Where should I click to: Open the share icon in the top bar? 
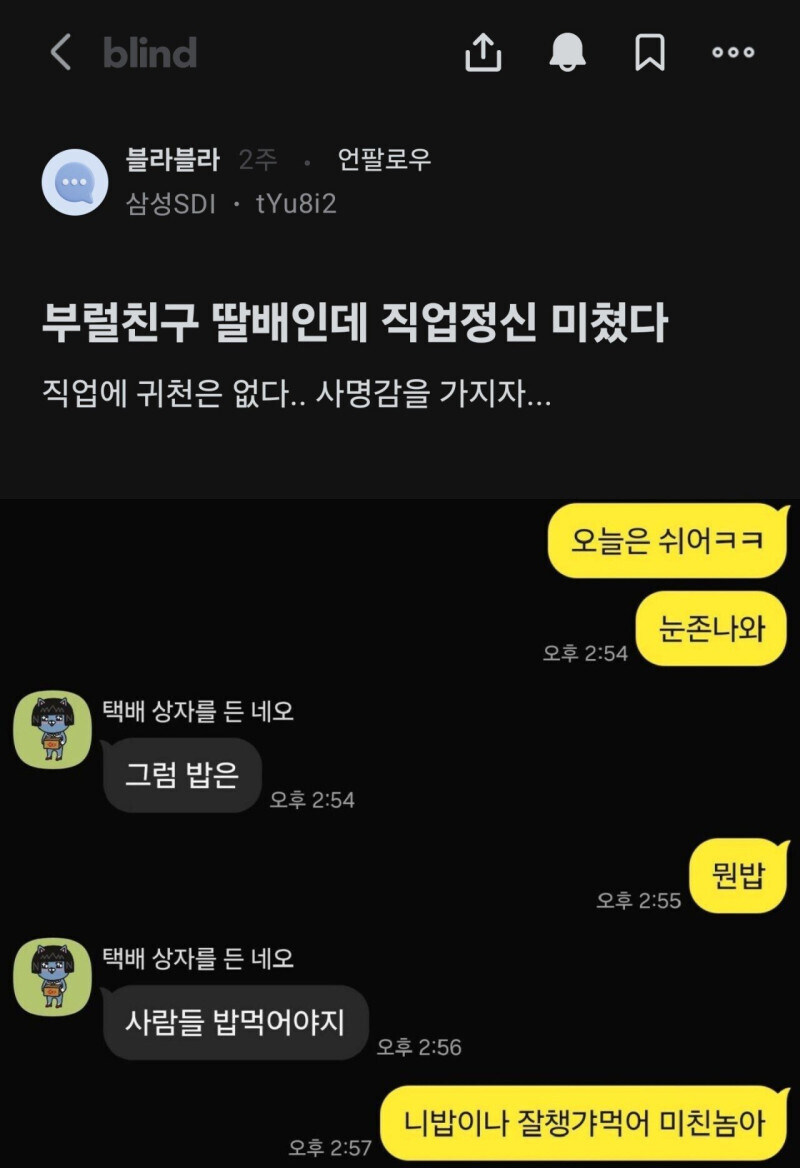485,53
